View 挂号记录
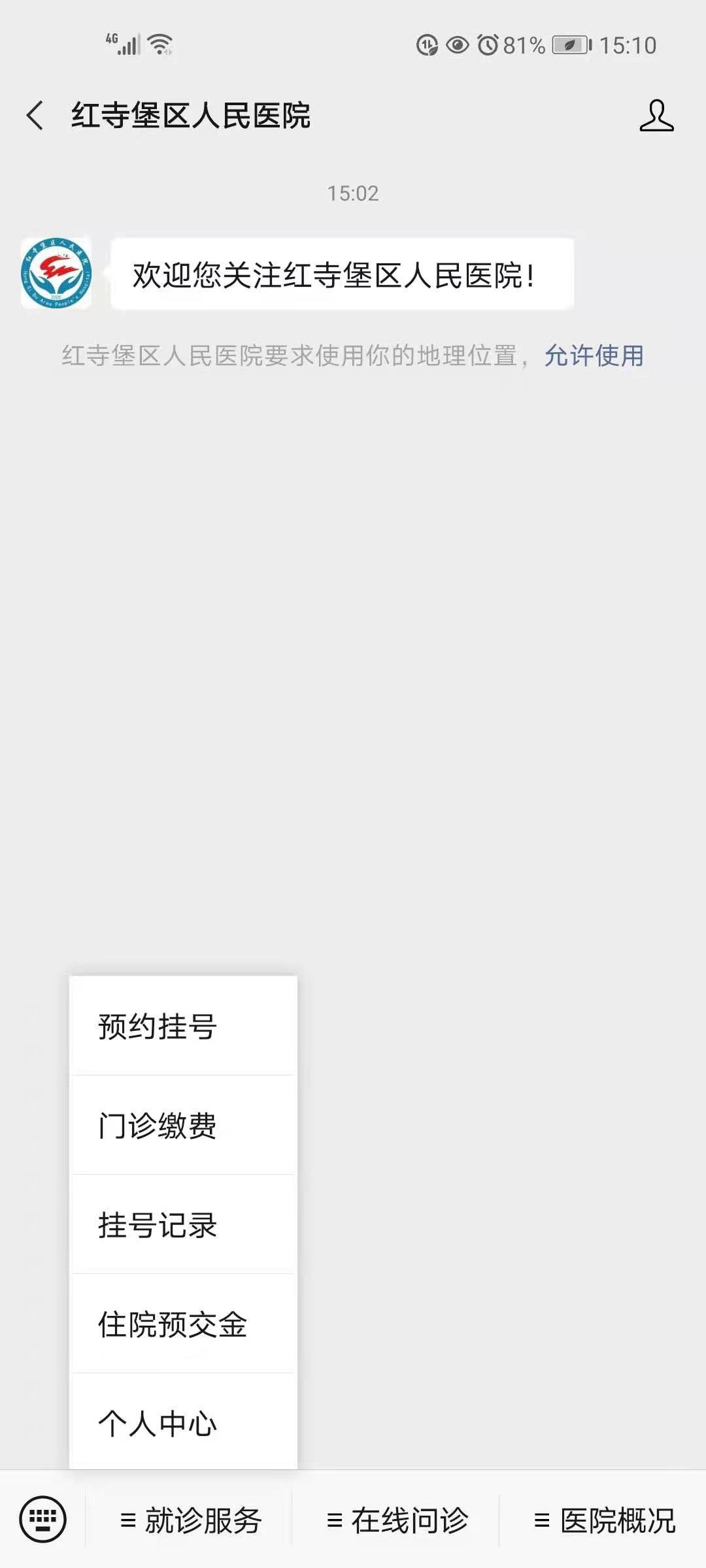 [x=183, y=1225]
